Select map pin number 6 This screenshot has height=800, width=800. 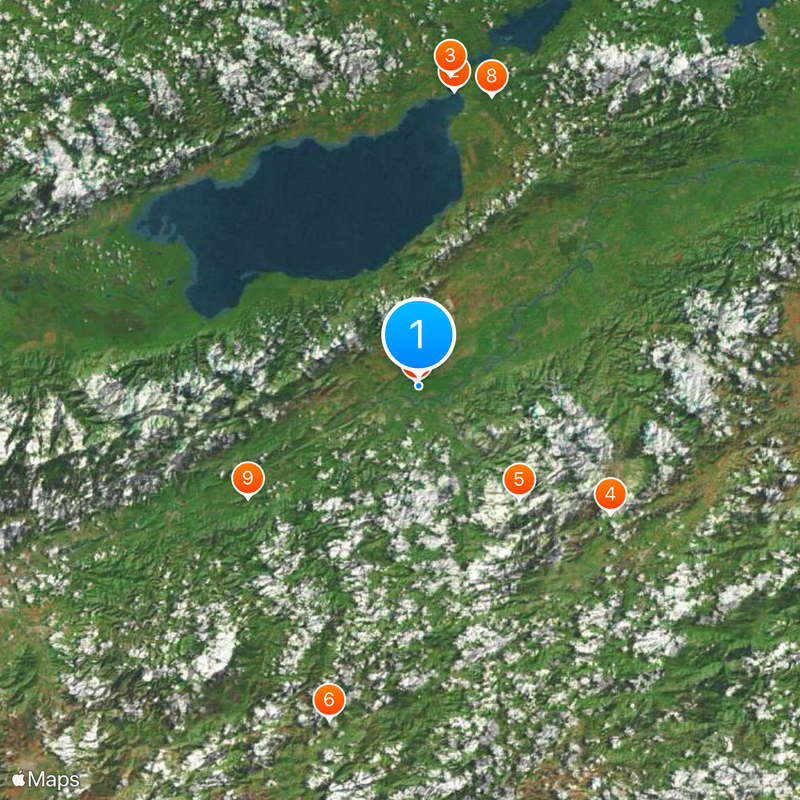point(329,700)
